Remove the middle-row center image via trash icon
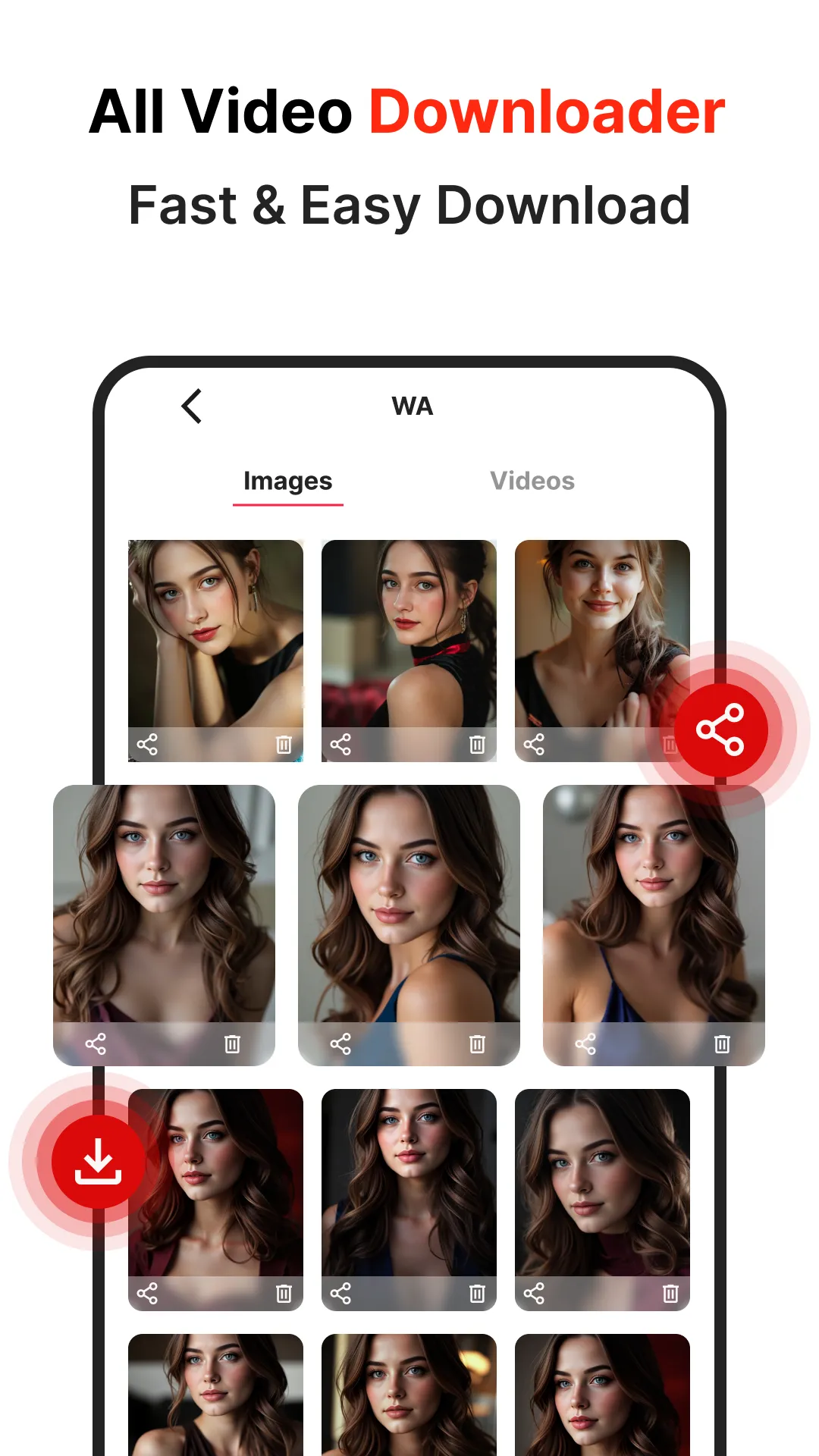 [x=477, y=1044]
